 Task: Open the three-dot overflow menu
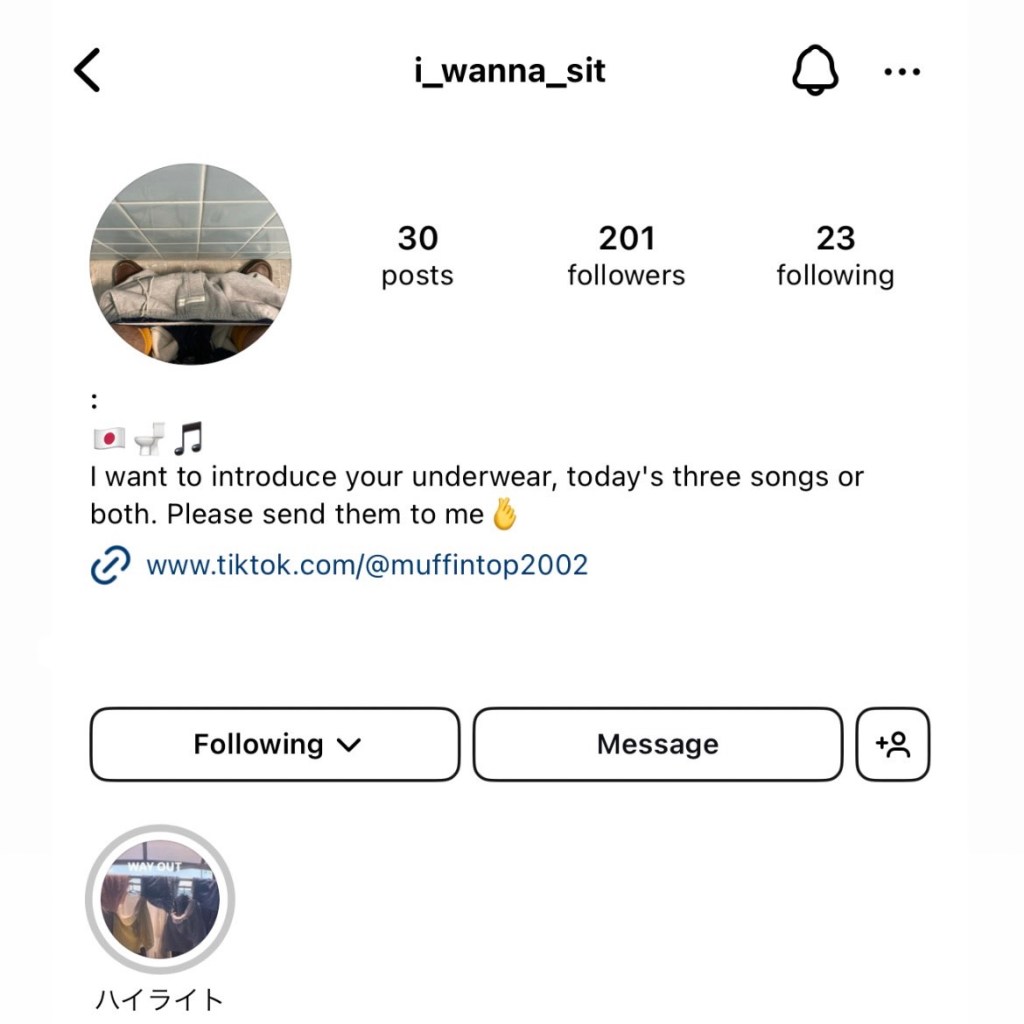point(902,72)
